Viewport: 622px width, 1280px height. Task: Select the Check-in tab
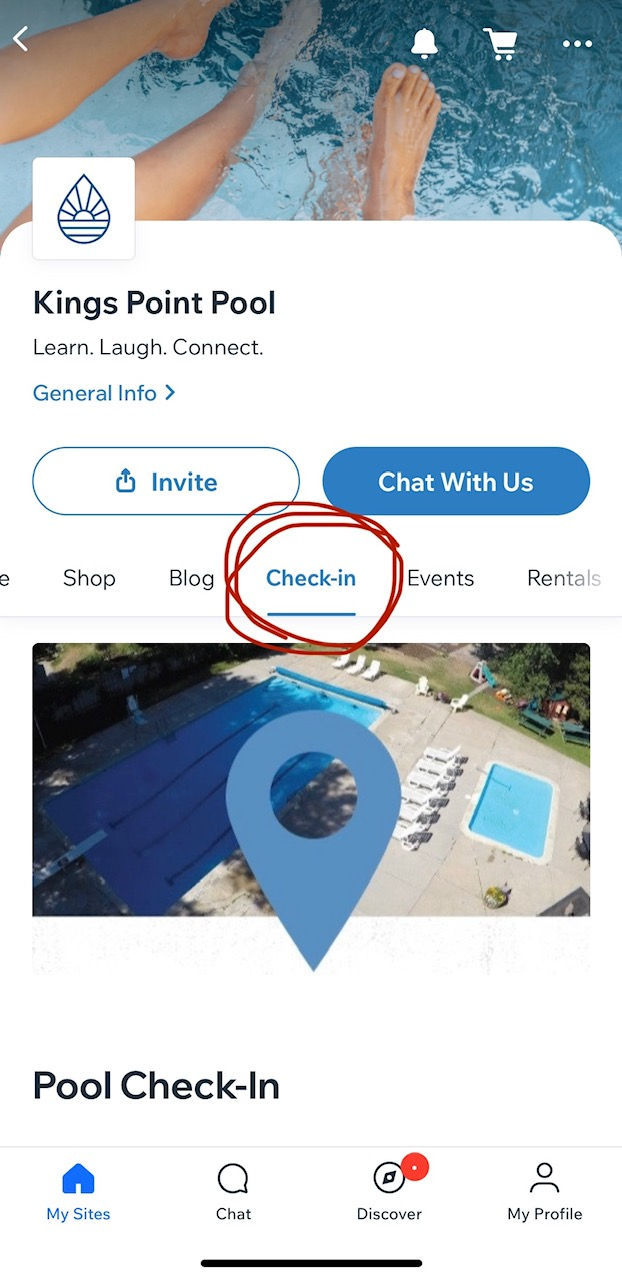311,578
